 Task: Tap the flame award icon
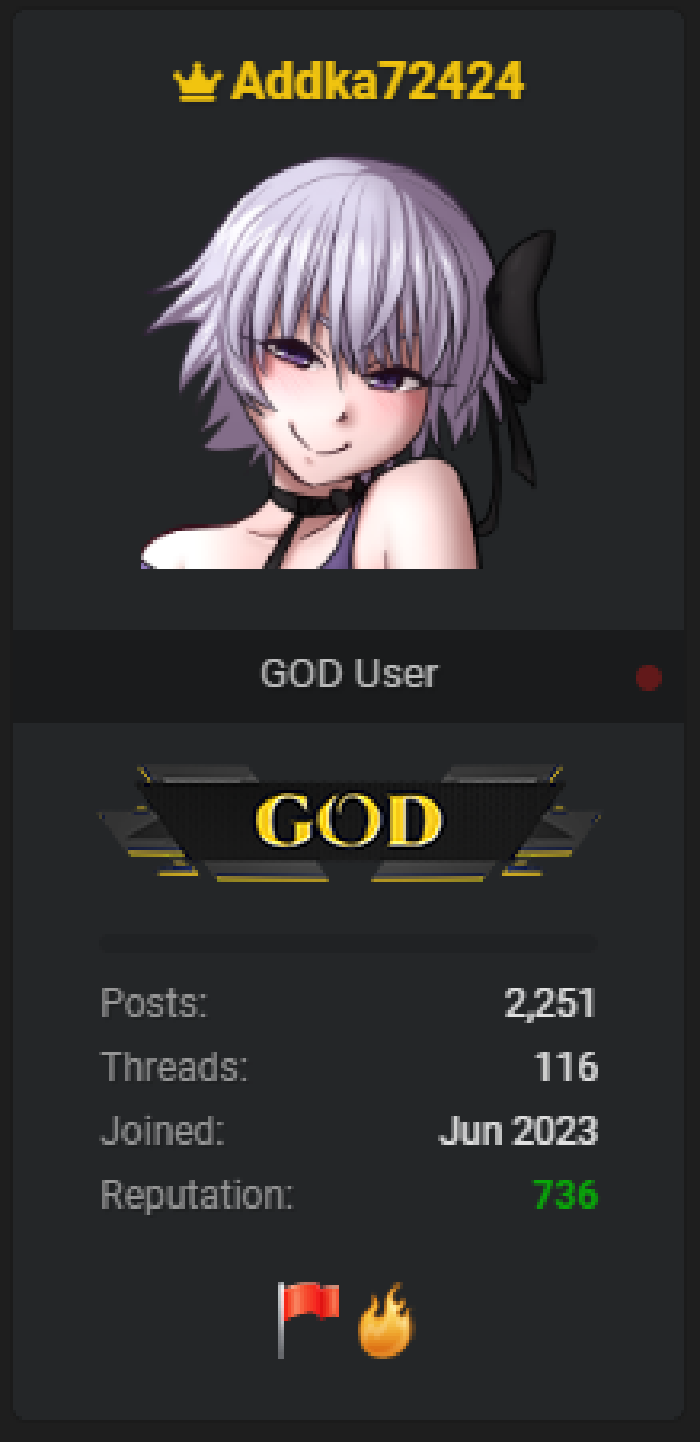pyautogui.click(x=386, y=1321)
